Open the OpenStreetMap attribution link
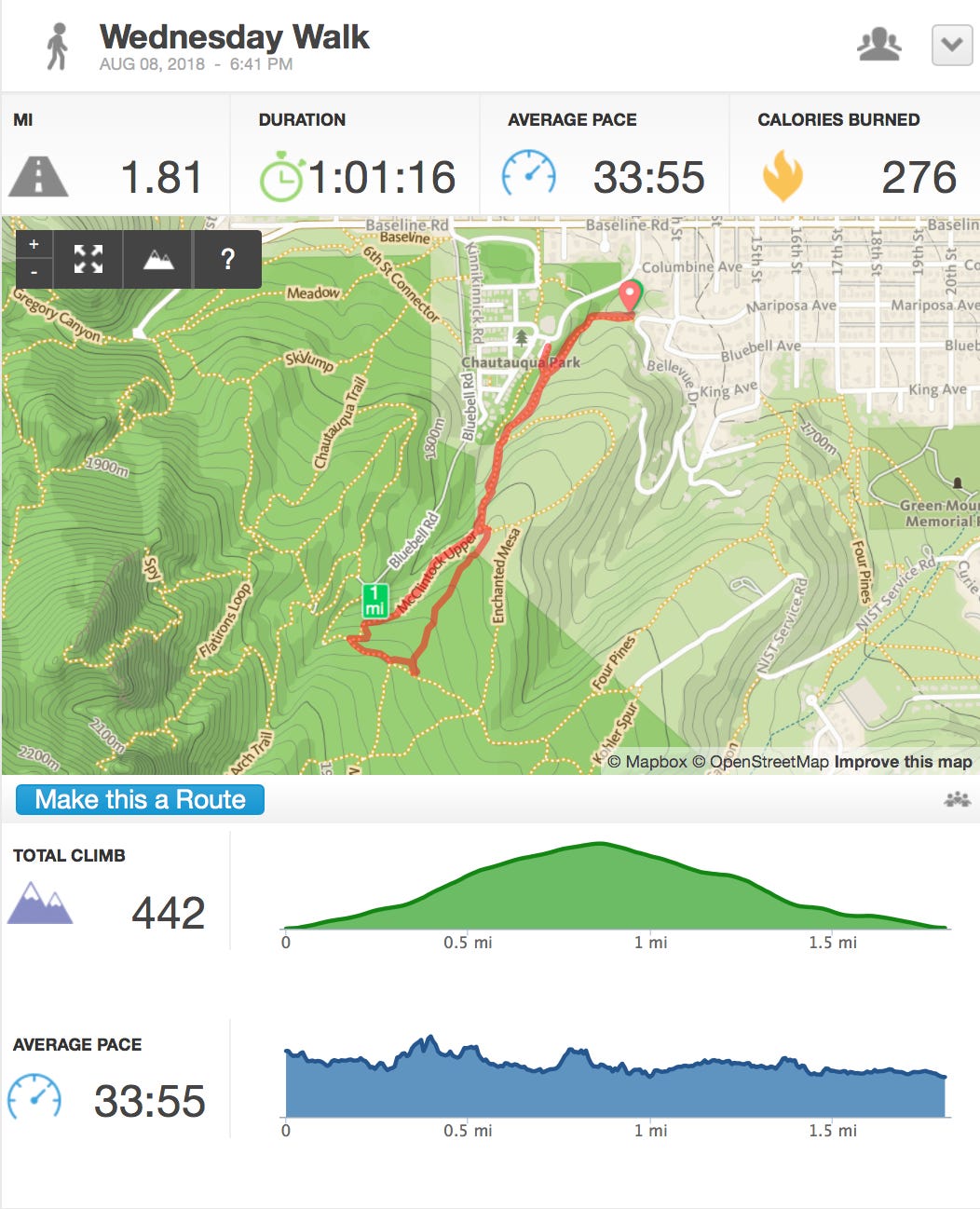This screenshot has width=980, height=1209. (761, 762)
